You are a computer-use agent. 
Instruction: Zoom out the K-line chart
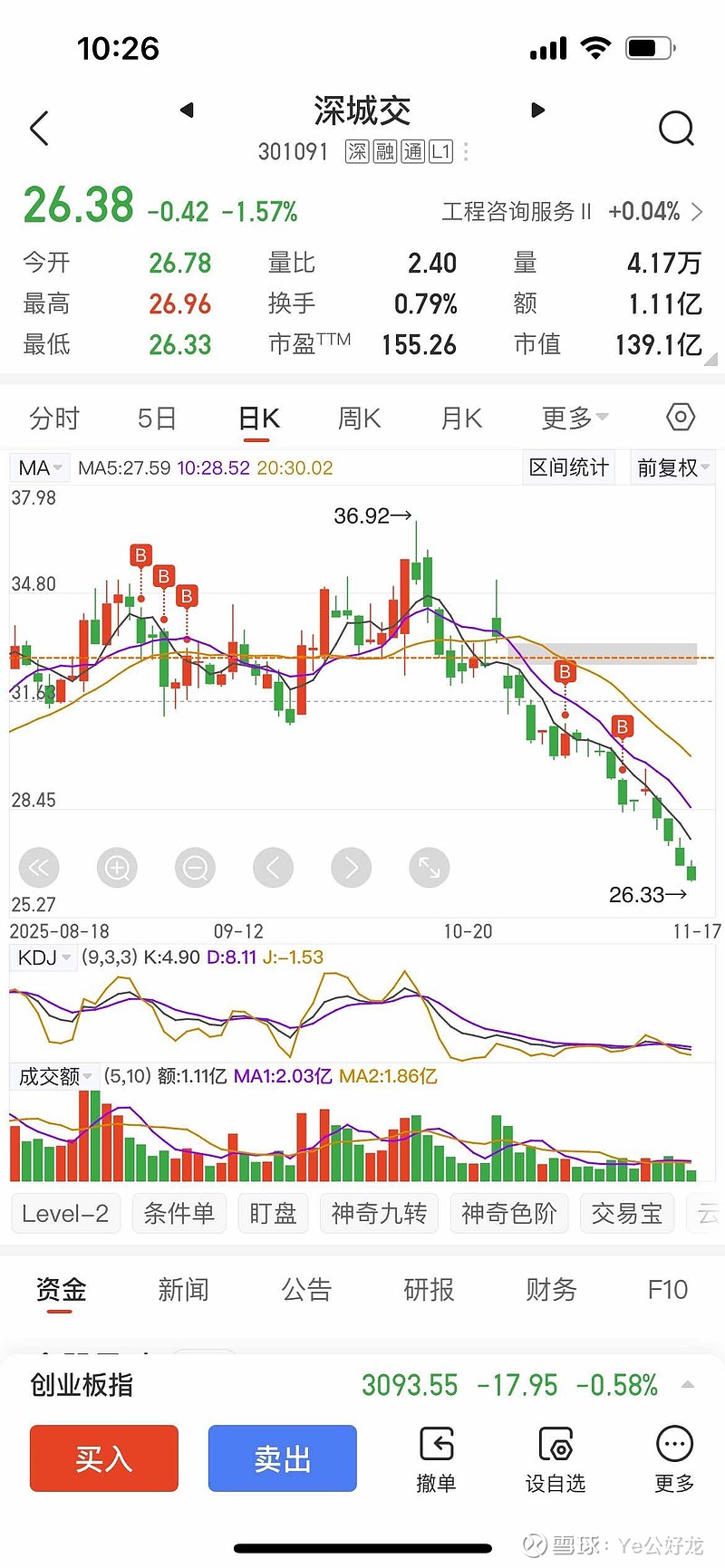coord(195,868)
